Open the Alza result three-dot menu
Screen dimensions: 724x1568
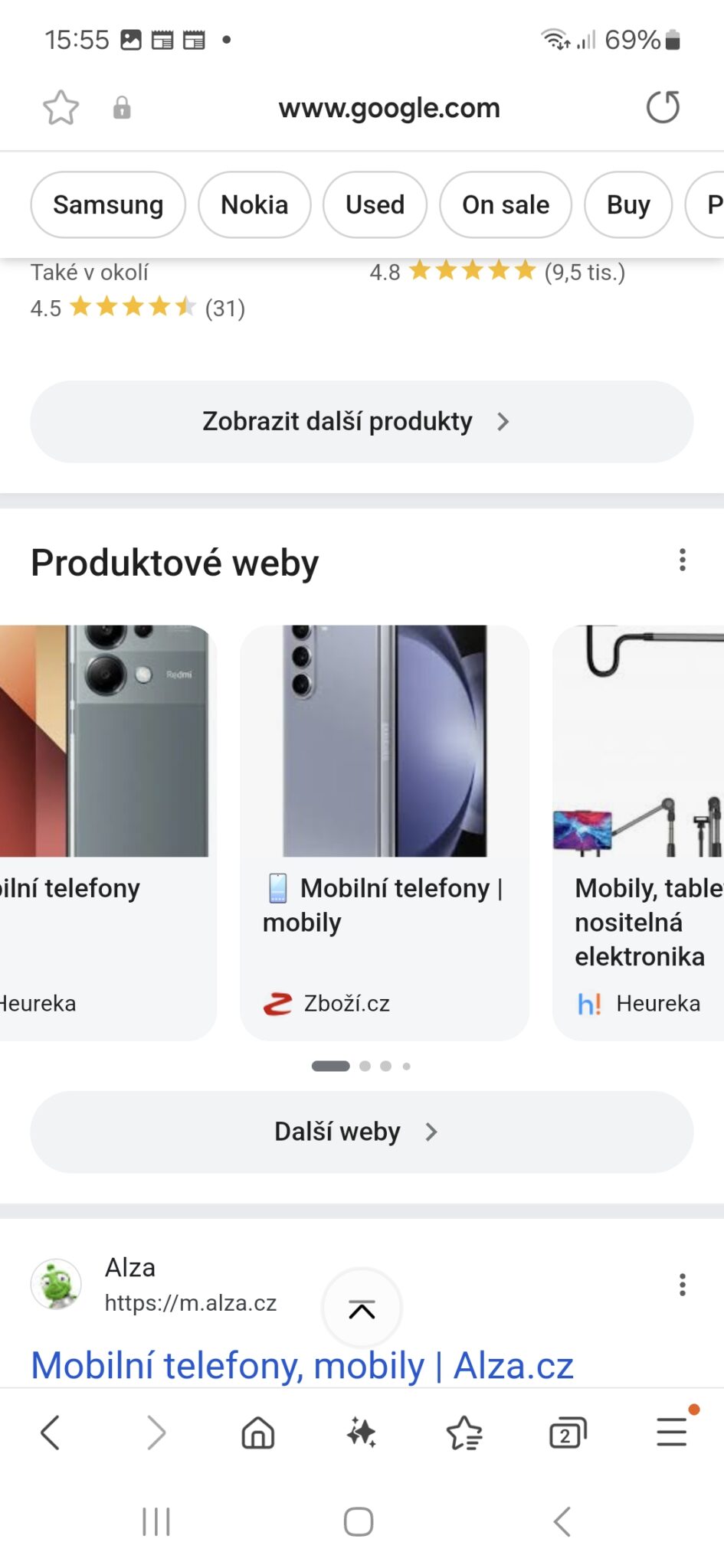click(x=682, y=1285)
